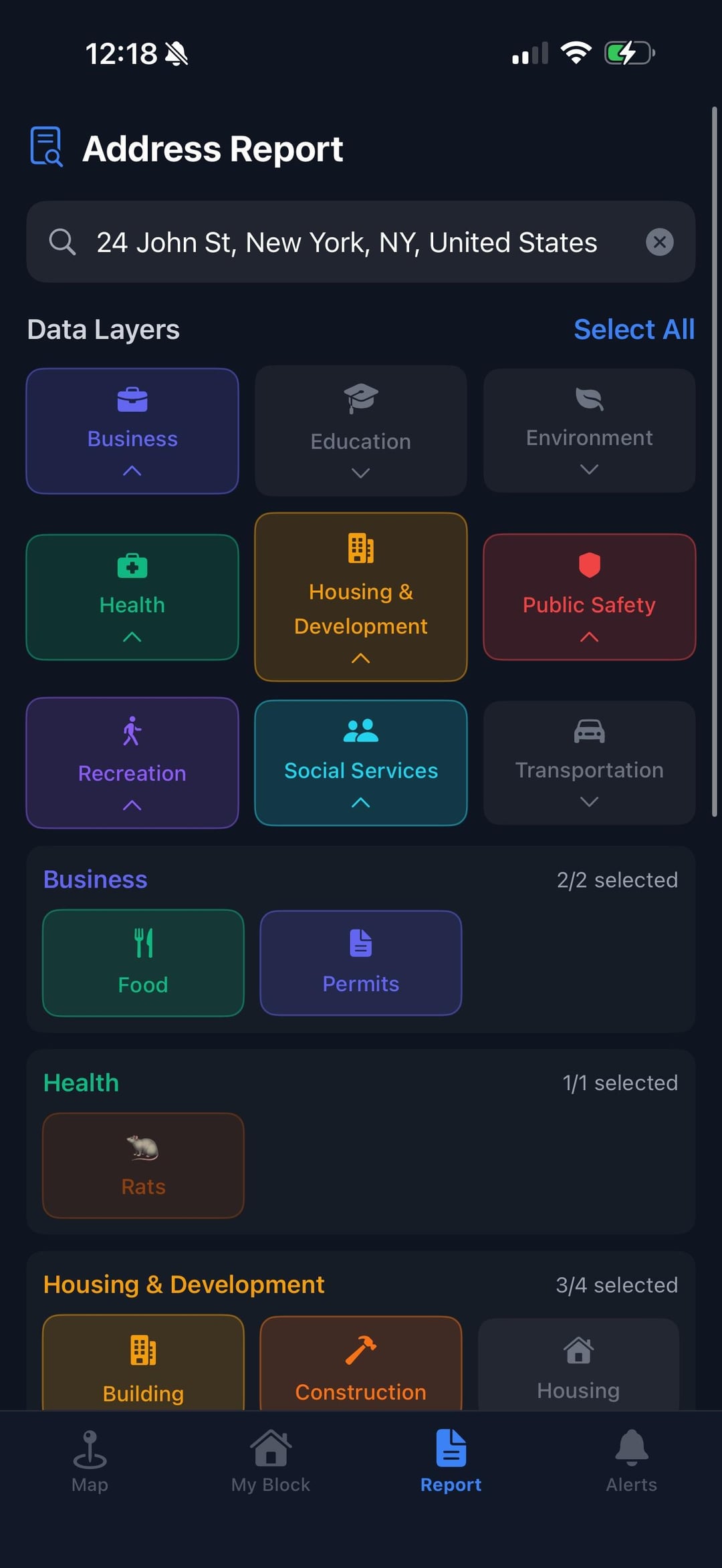Expand the Environment data layer
Screen dimensions: 722x1568
coord(589,431)
